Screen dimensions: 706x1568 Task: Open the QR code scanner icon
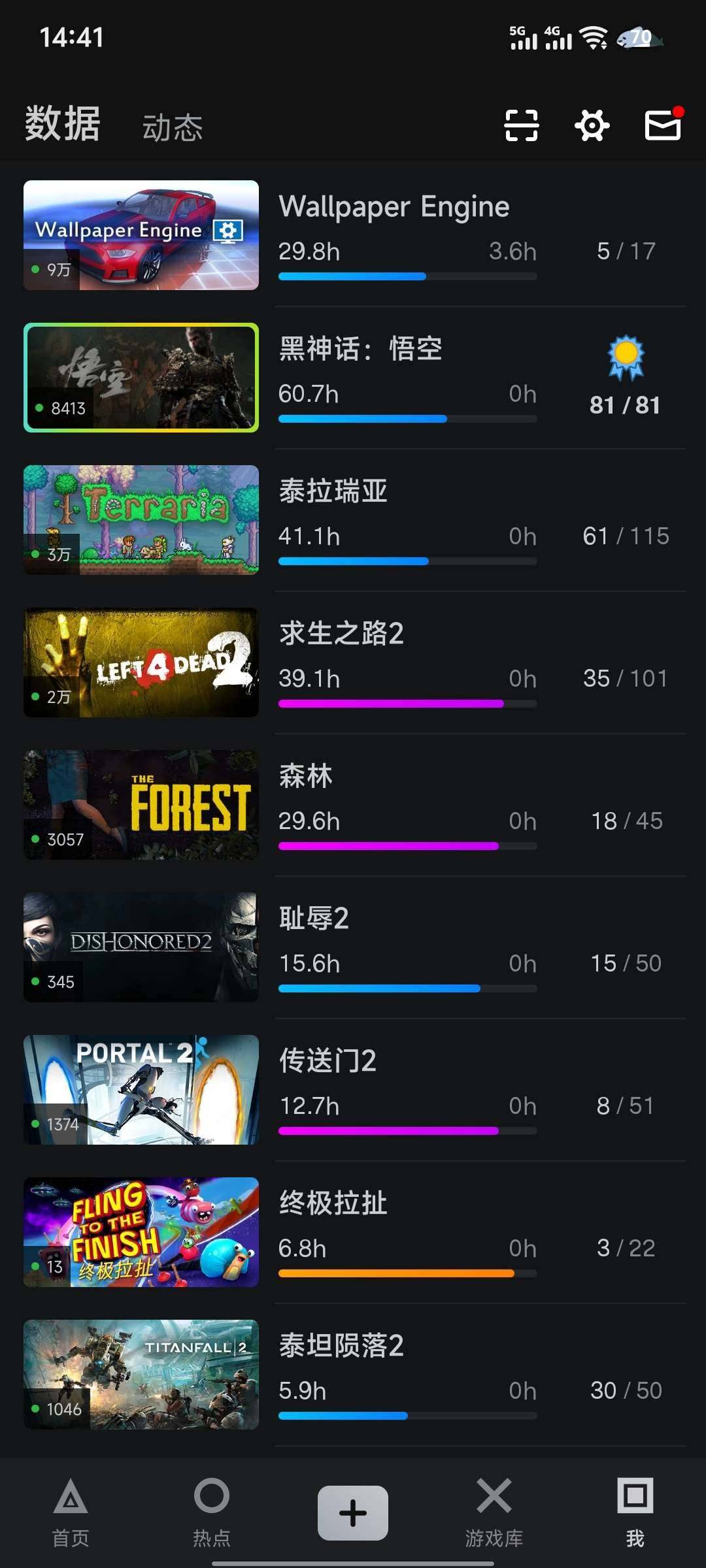point(521,126)
